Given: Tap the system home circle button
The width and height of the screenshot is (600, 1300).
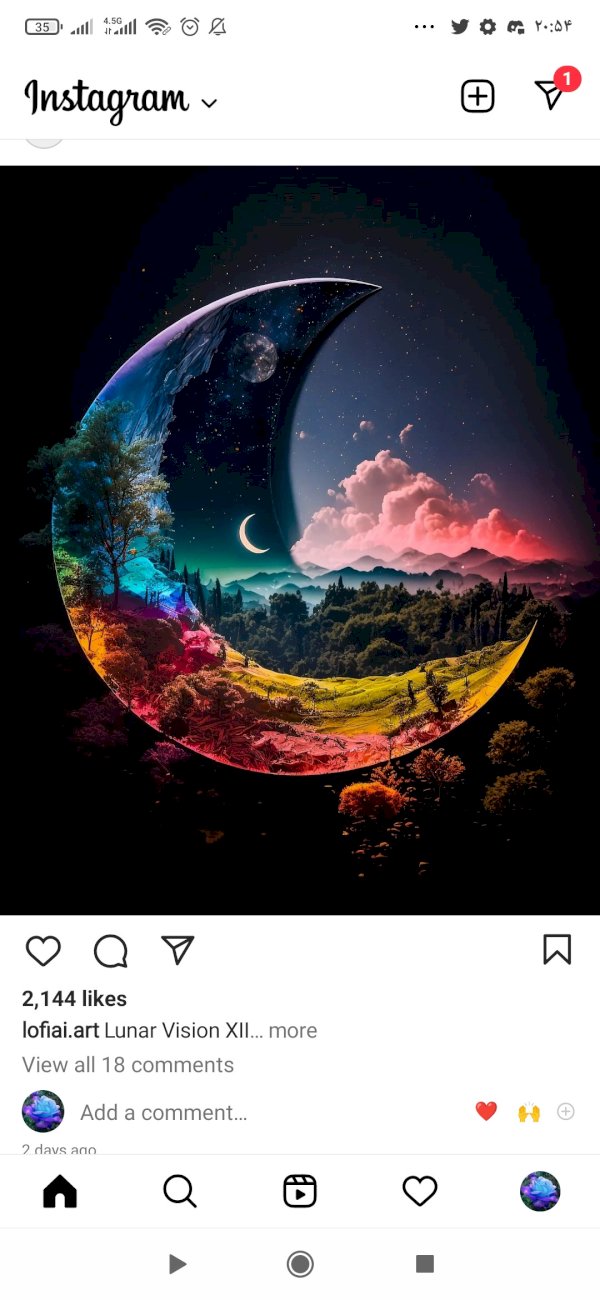Looking at the screenshot, I should 300,1264.
